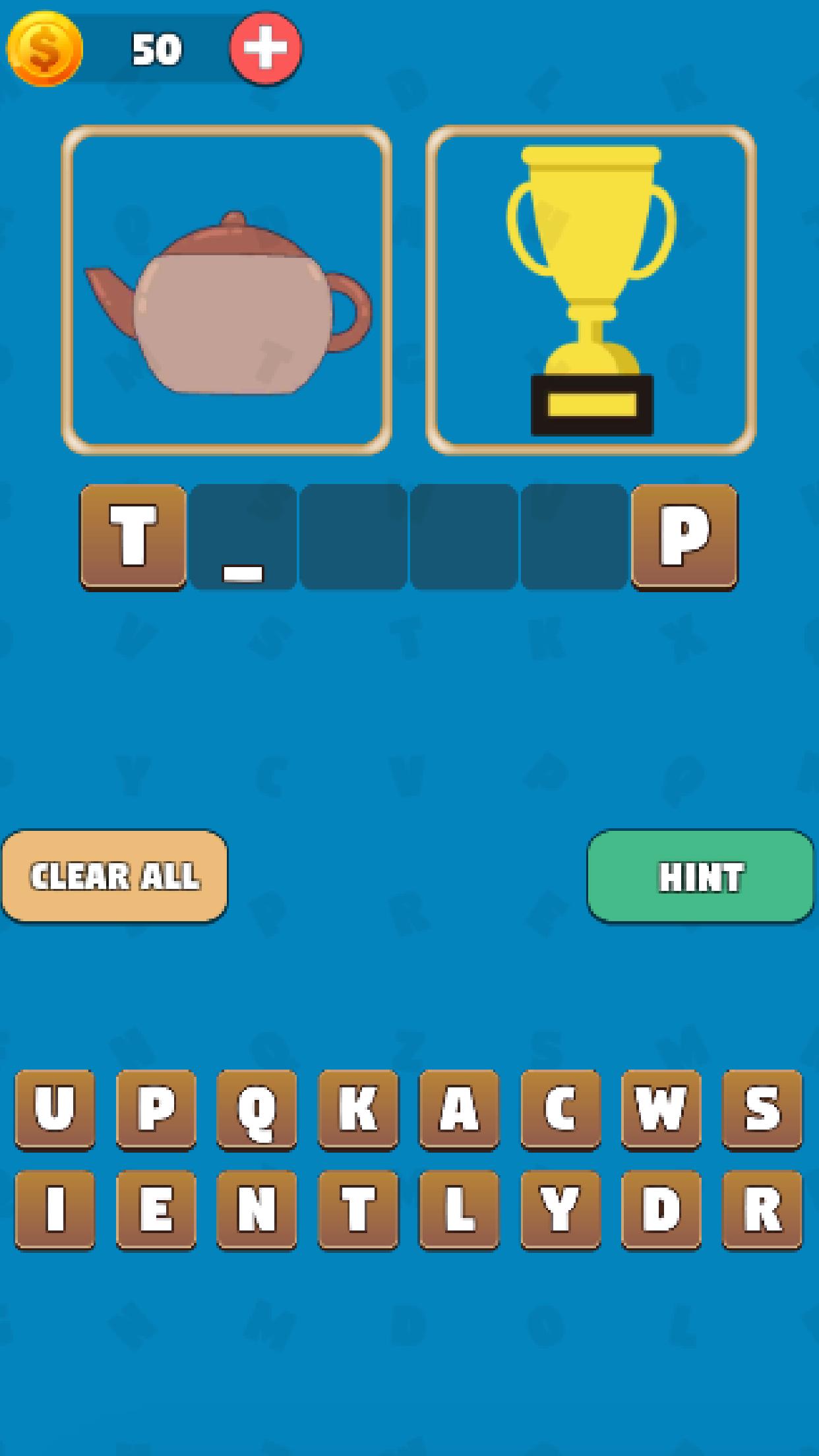Choose the letter T tile in the keyboard
819x1456 pixels.
coord(358,1209)
